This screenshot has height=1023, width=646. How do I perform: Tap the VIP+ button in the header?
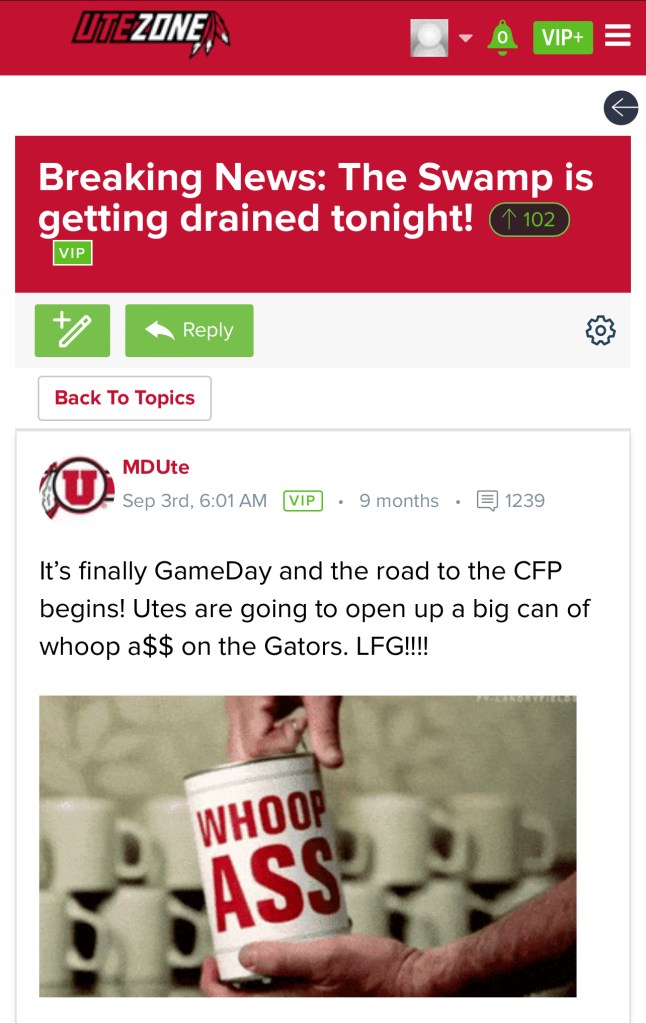click(563, 38)
